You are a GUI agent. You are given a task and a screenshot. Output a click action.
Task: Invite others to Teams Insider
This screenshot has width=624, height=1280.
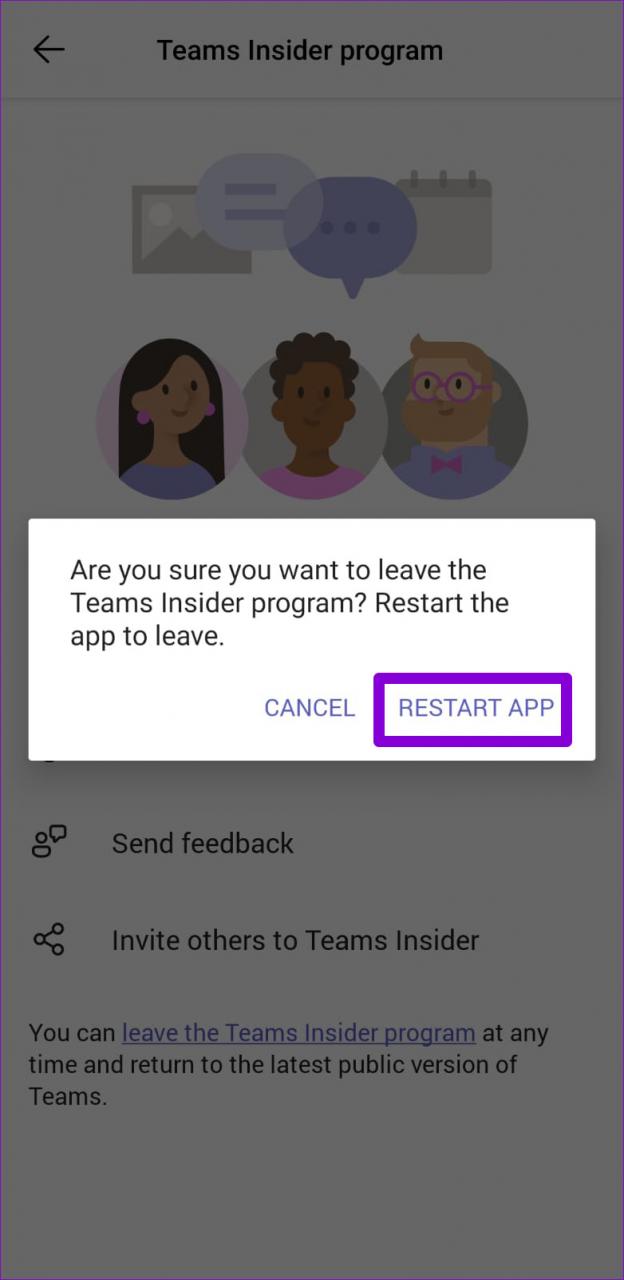coord(295,940)
